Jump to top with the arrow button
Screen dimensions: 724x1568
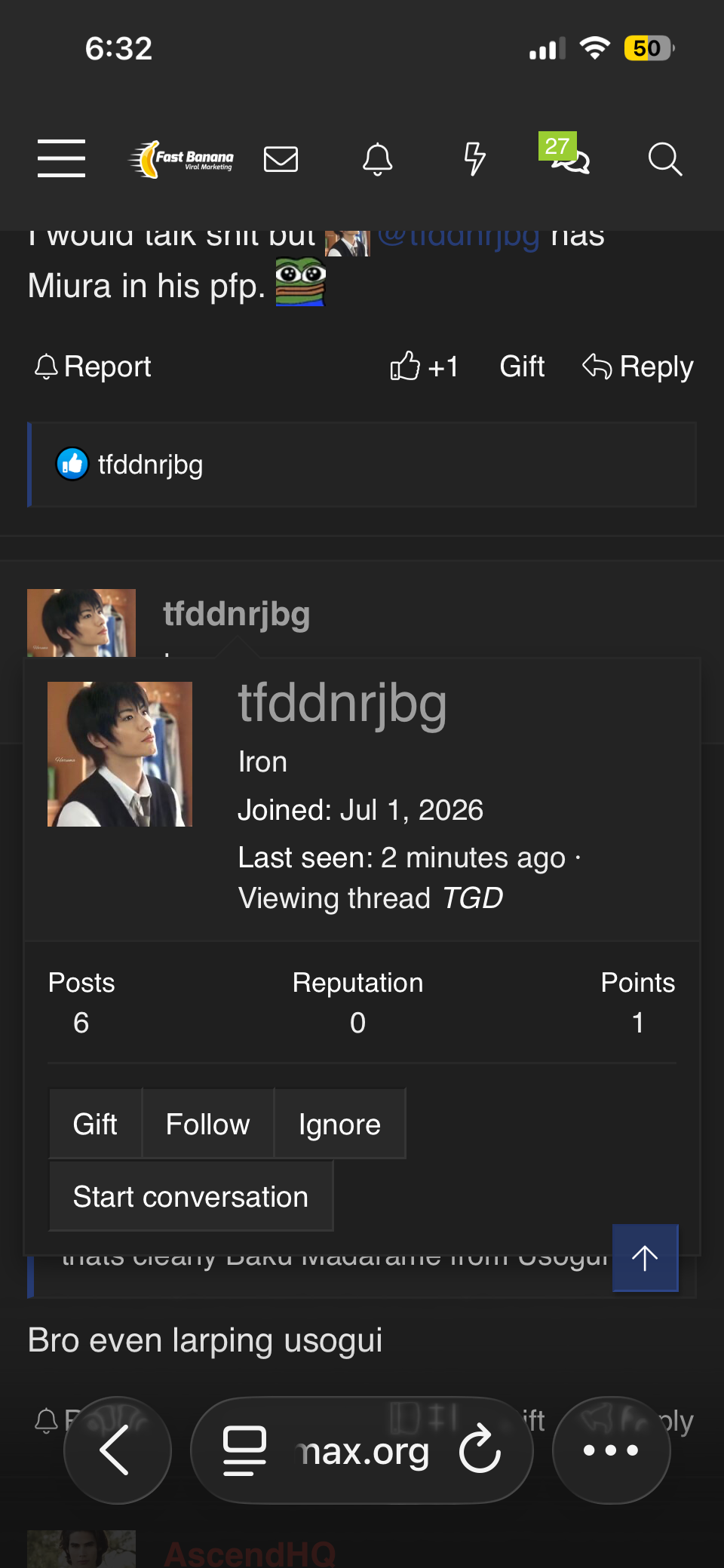click(645, 1257)
